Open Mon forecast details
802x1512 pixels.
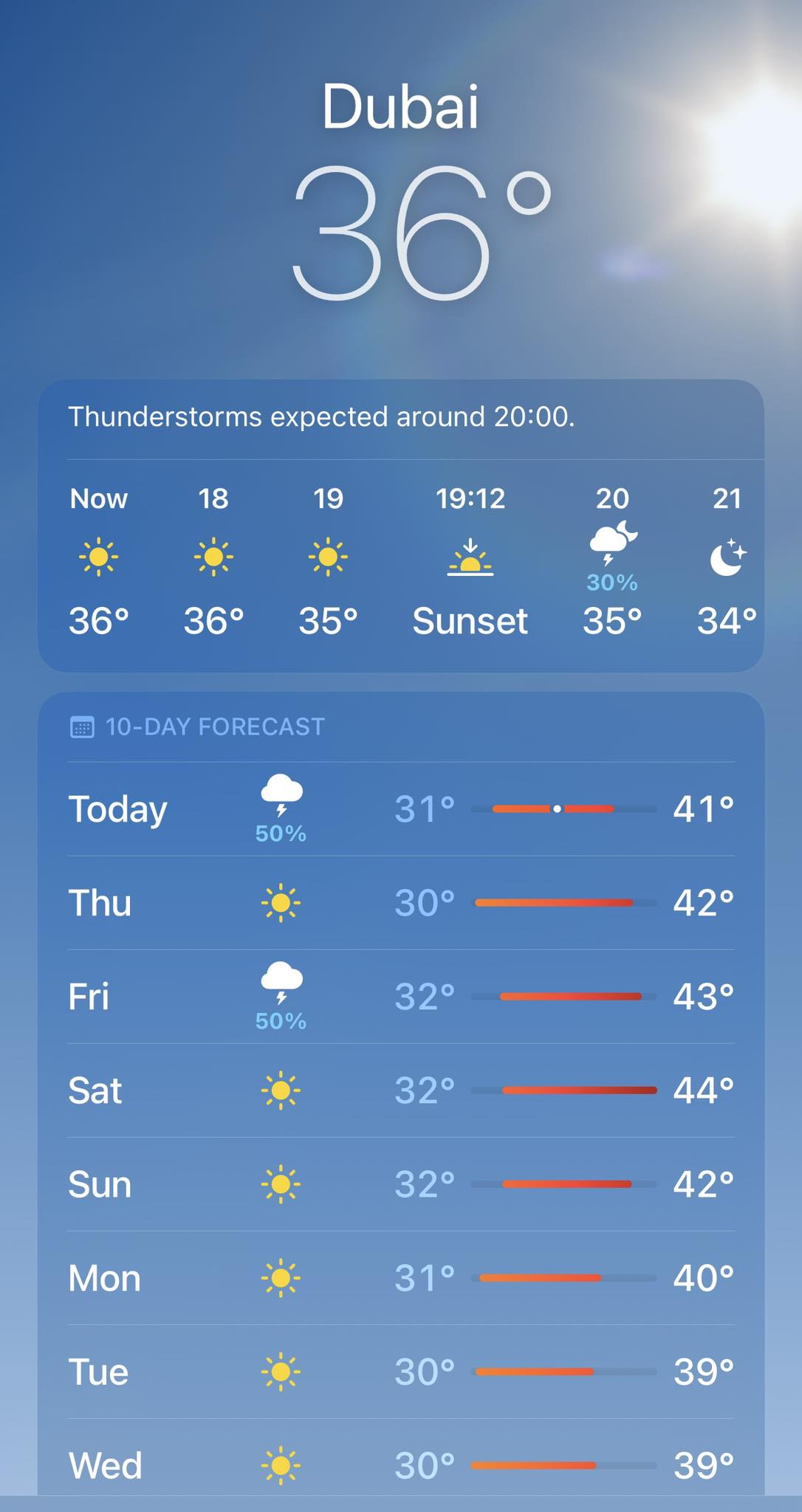click(x=400, y=1278)
